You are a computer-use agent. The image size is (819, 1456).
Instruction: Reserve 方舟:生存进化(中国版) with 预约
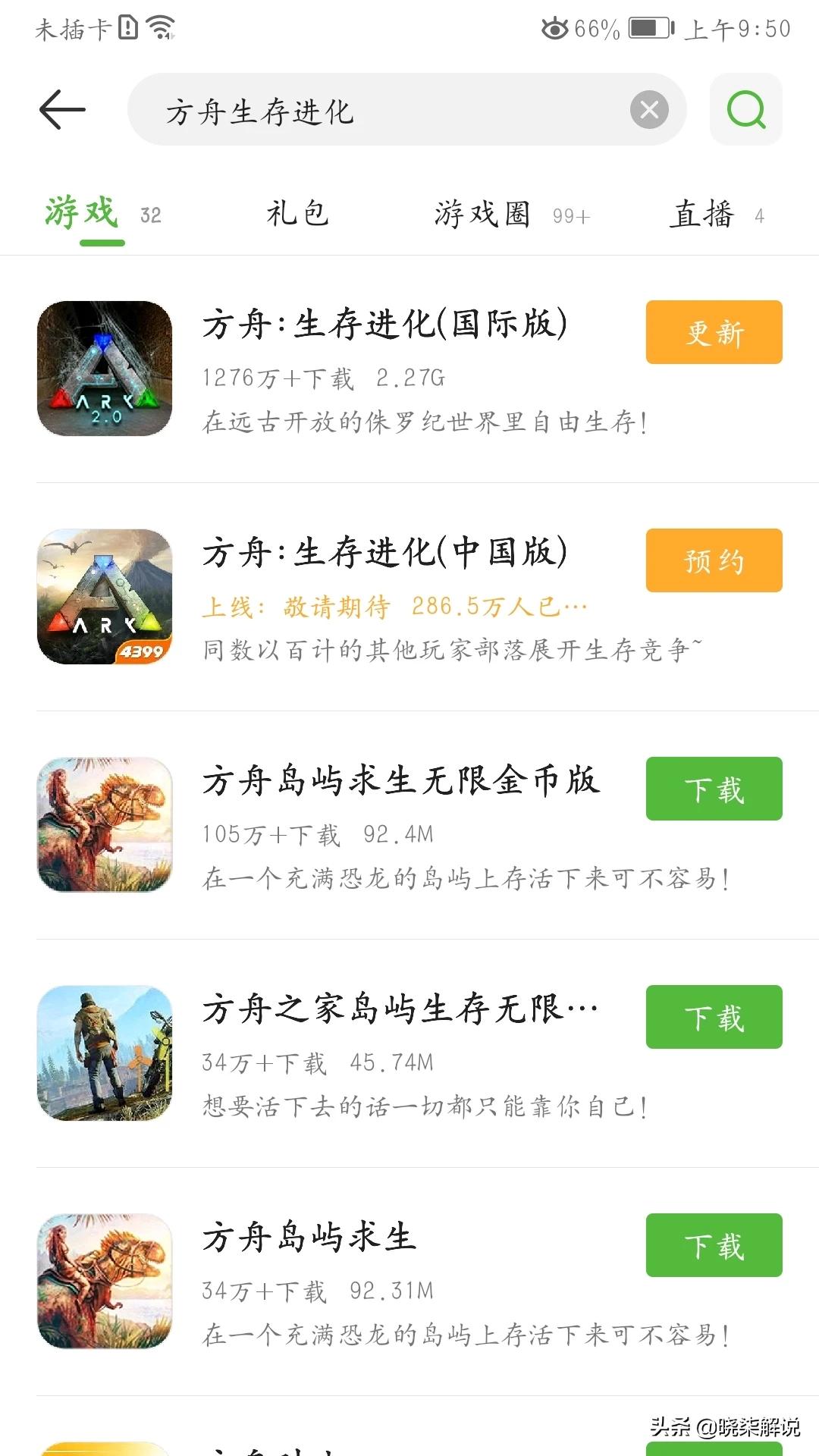coord(714,560)
